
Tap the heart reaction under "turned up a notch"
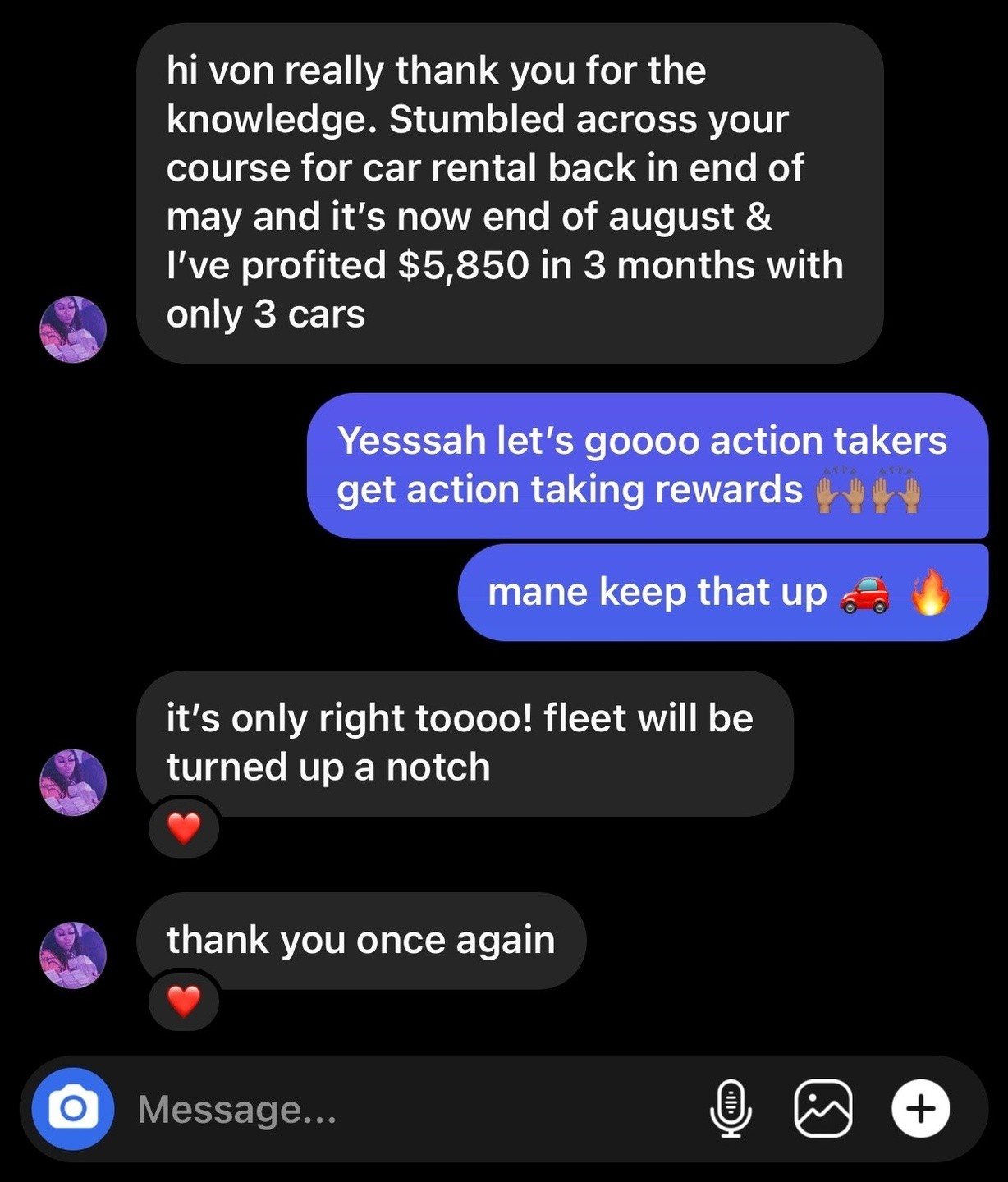184,828
